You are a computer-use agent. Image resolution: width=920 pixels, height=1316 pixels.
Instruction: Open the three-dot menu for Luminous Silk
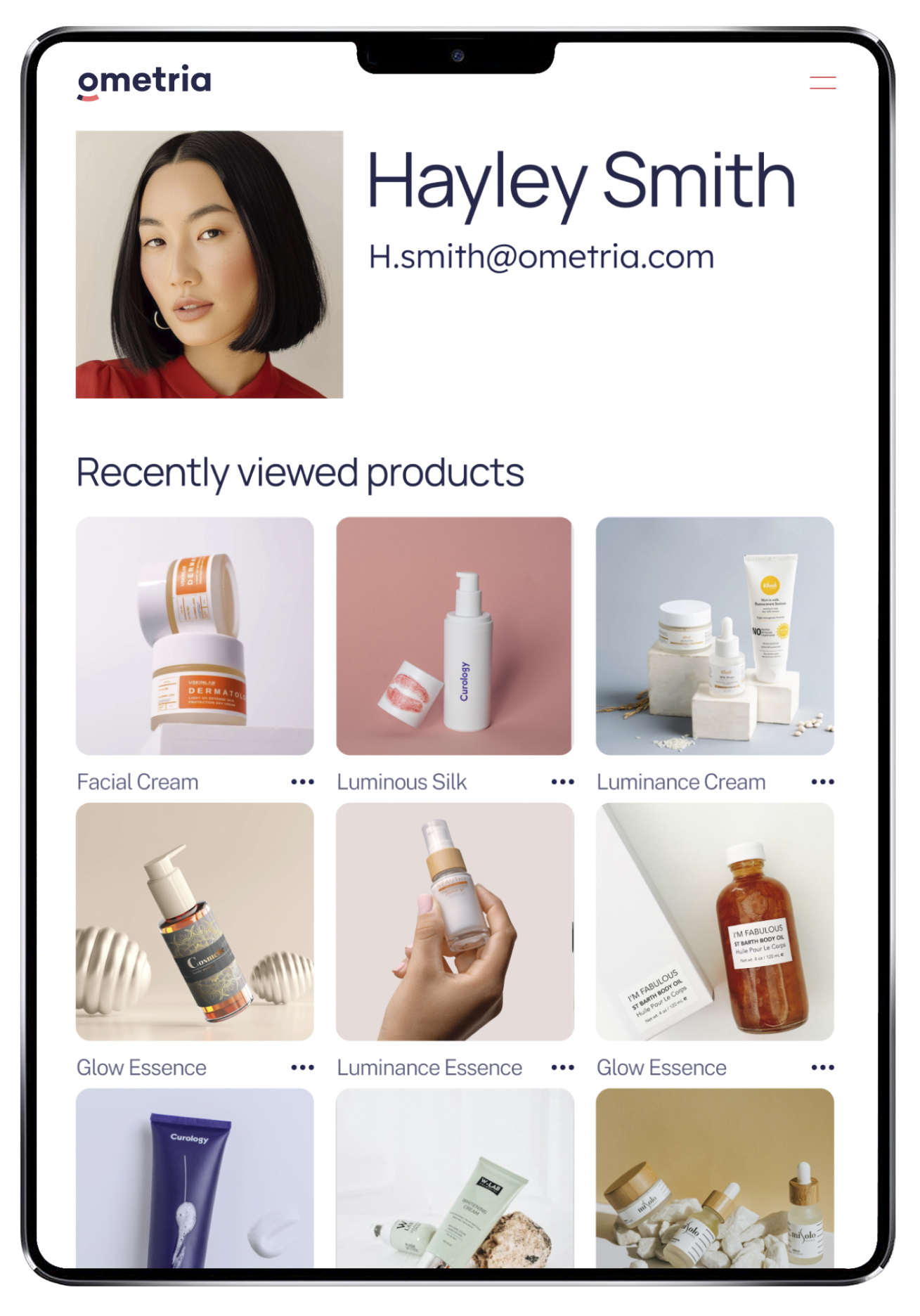[x=562, y=782]
